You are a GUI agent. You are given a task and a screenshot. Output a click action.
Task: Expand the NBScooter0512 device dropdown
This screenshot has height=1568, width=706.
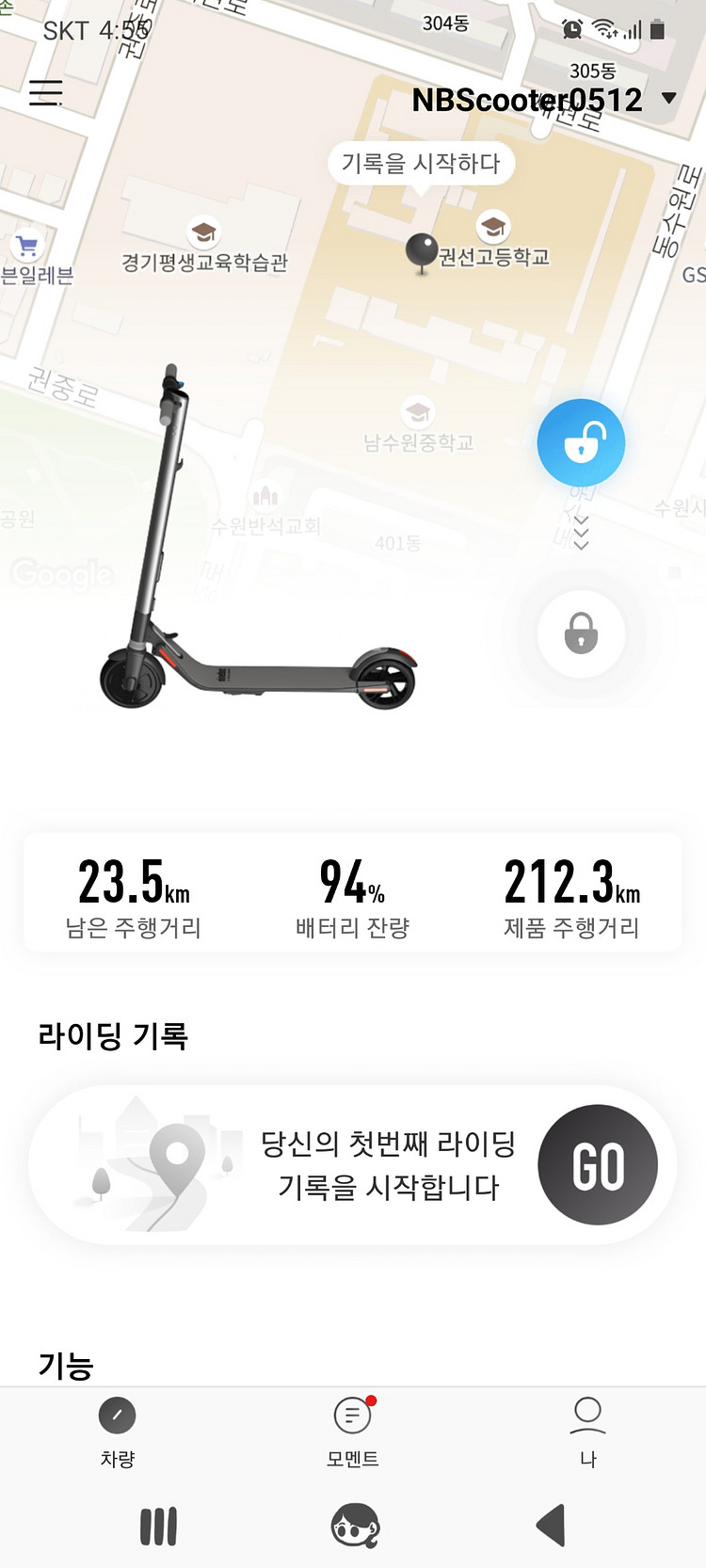click(x=668, y=98)
